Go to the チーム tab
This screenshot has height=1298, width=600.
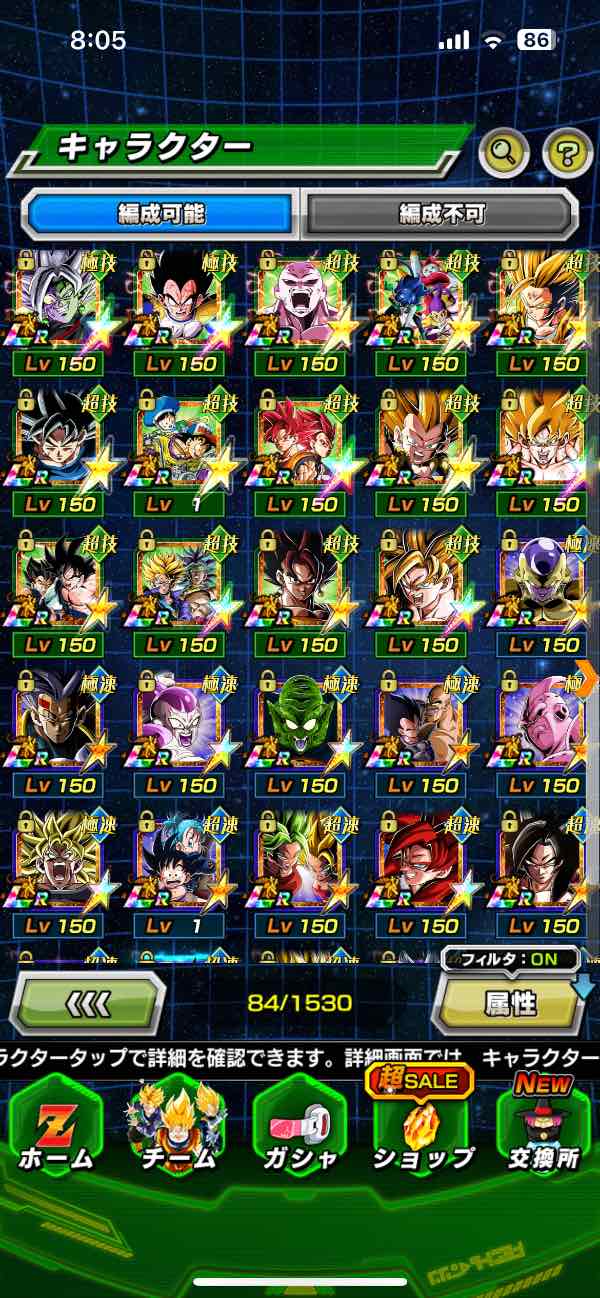(177, 1127)
